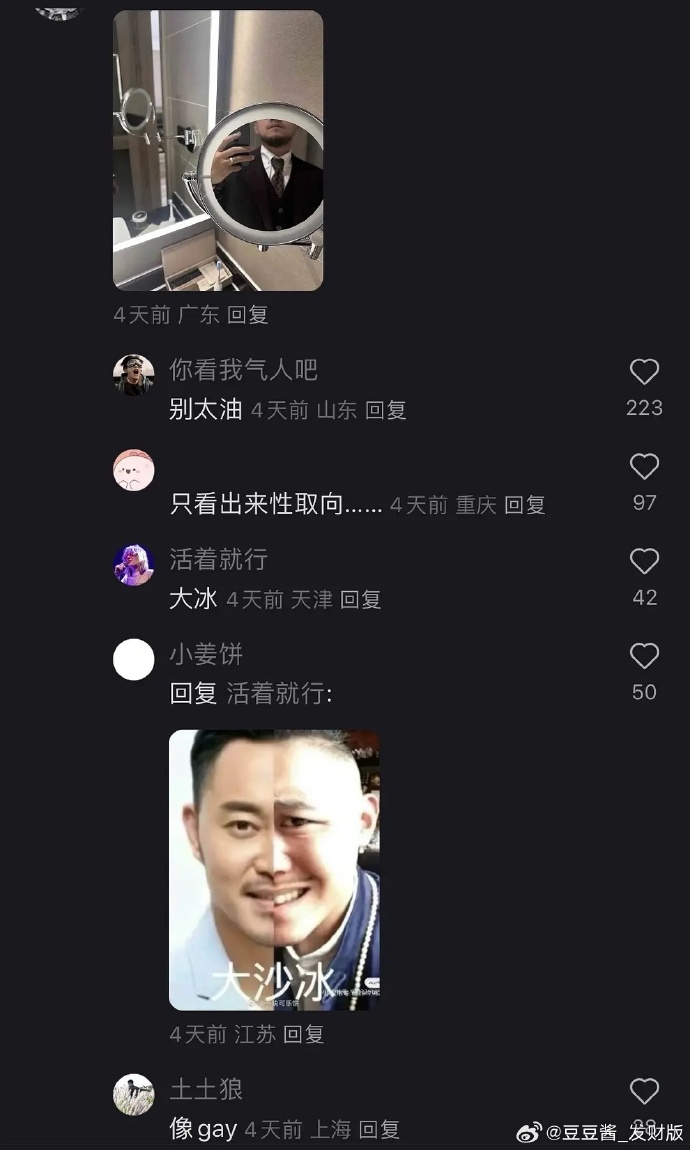Open the profile avatar of 土土狼
The image size is (690, 1150).
[134, 1095]
